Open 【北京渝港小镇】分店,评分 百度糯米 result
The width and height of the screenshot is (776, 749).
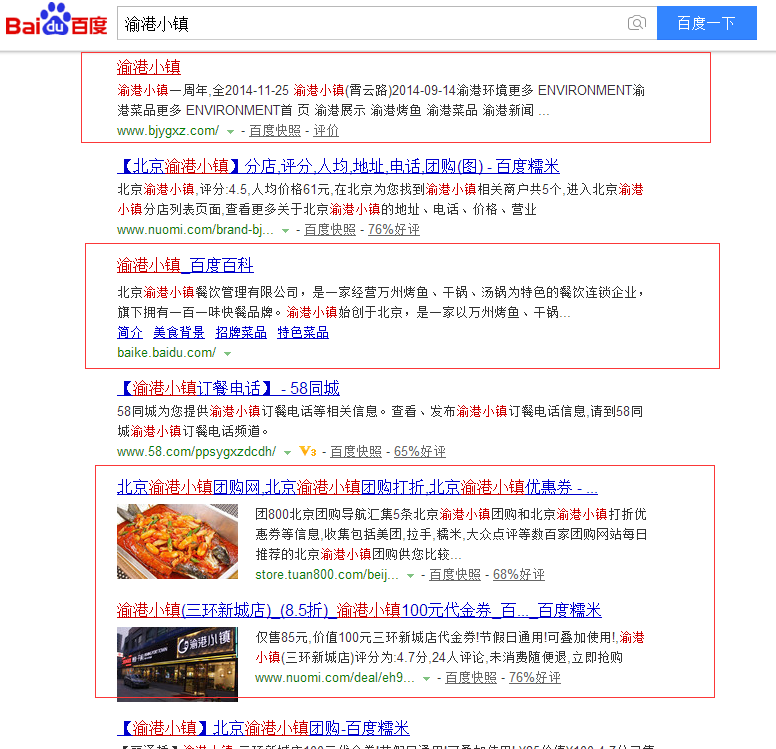[x=338, y=166]
